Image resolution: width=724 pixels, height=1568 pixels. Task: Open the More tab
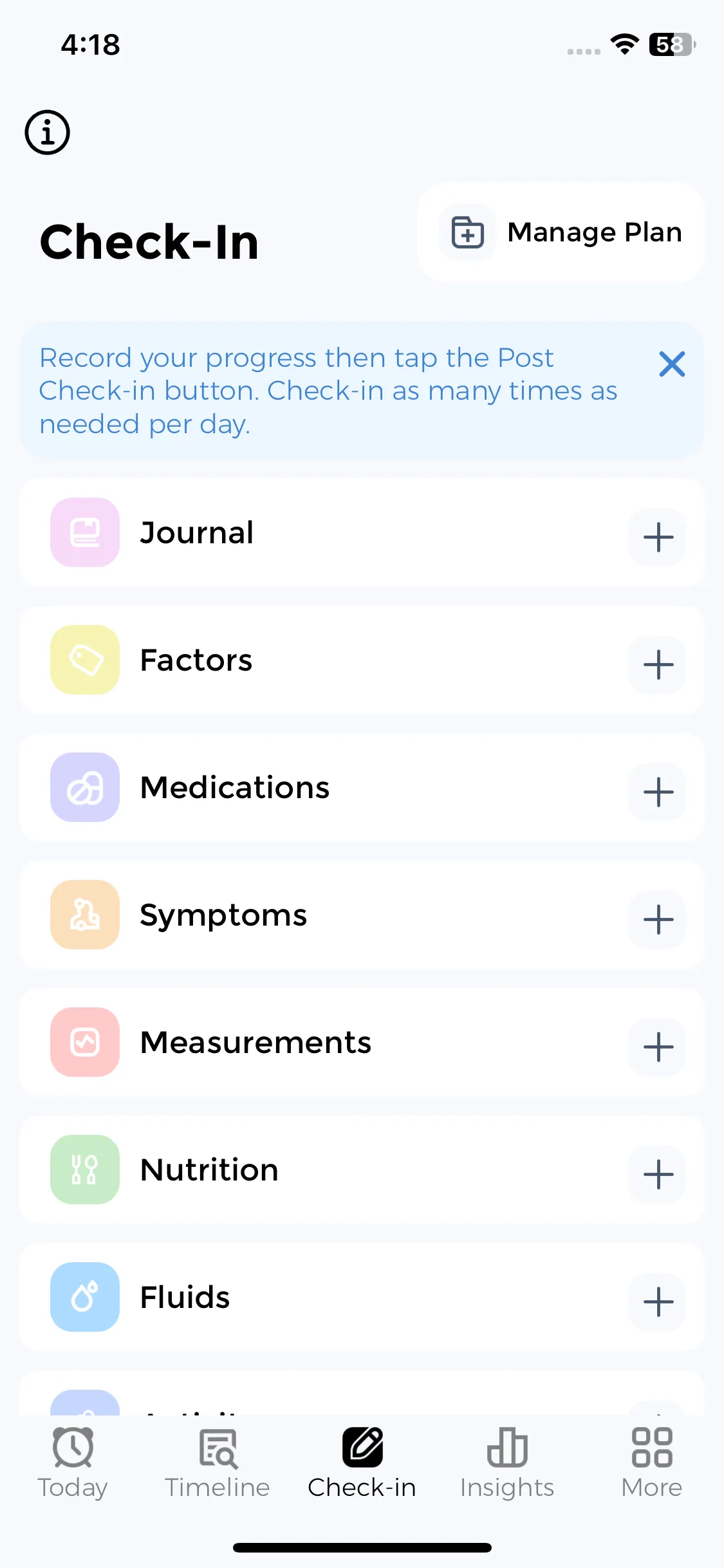tap(651, 1462)
